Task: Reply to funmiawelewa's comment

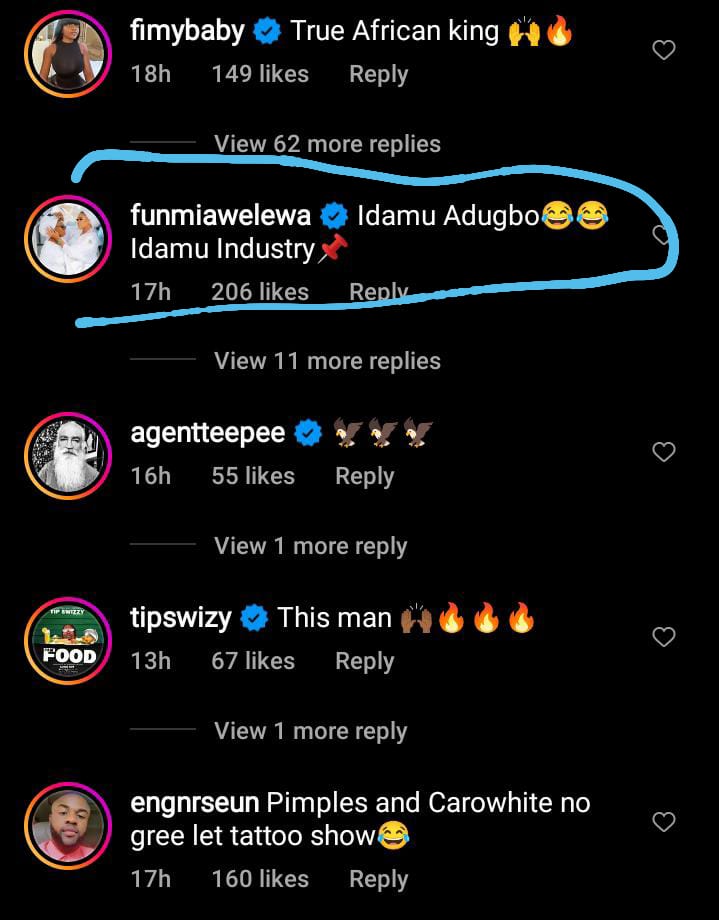Action: 378,292
